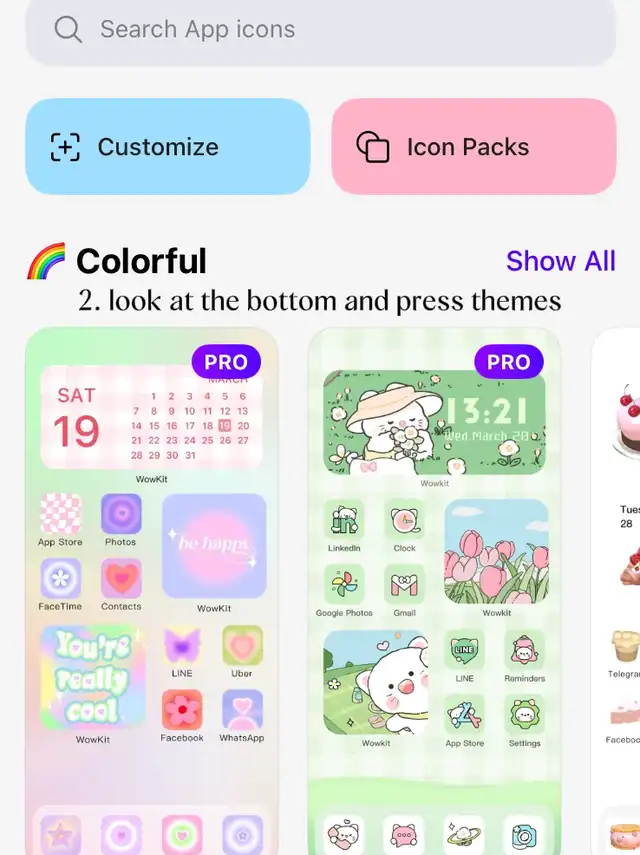The height and width of the screenshot is (855, 640).
Task: Show all Colorful themes
Action: point(560,261)
